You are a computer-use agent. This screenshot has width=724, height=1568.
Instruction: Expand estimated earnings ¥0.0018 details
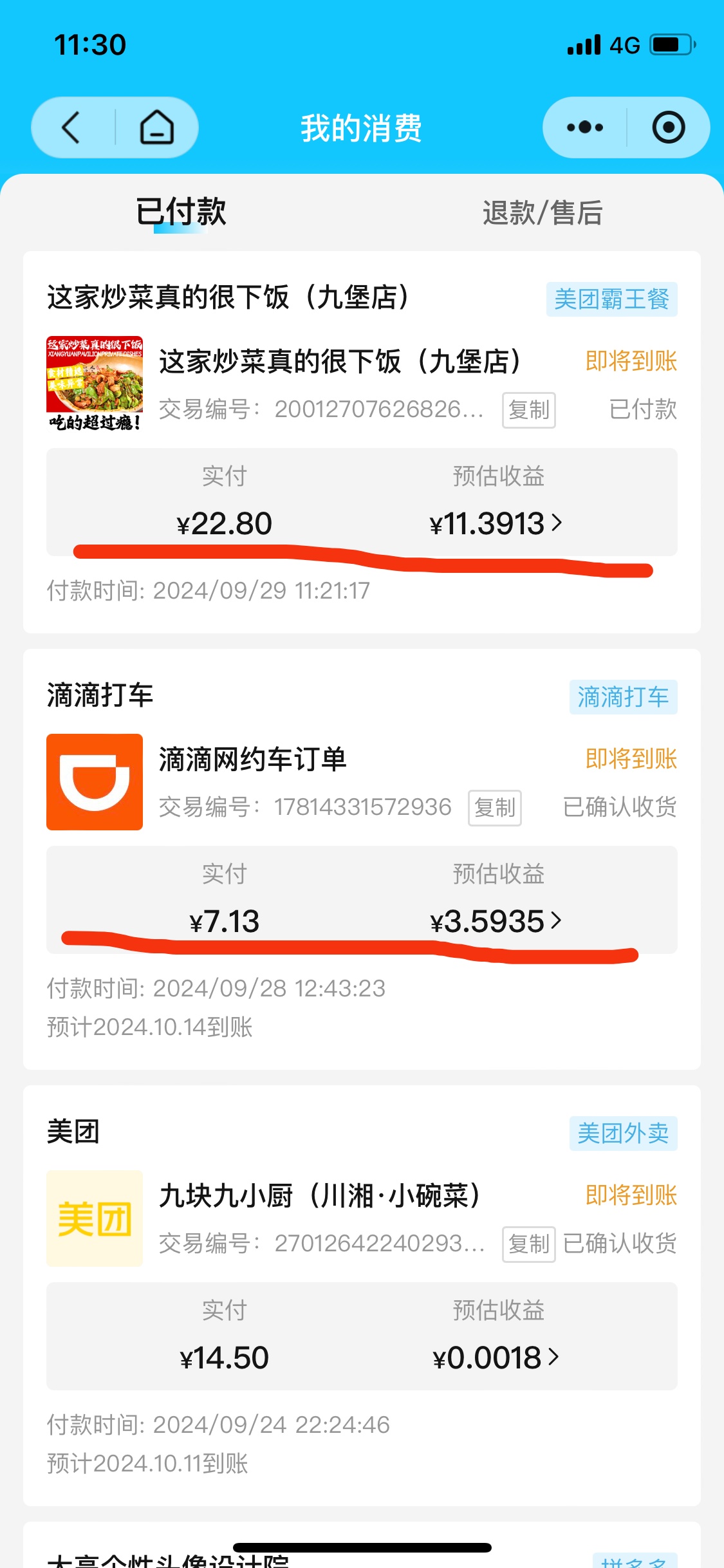[x=496, y=1358]
